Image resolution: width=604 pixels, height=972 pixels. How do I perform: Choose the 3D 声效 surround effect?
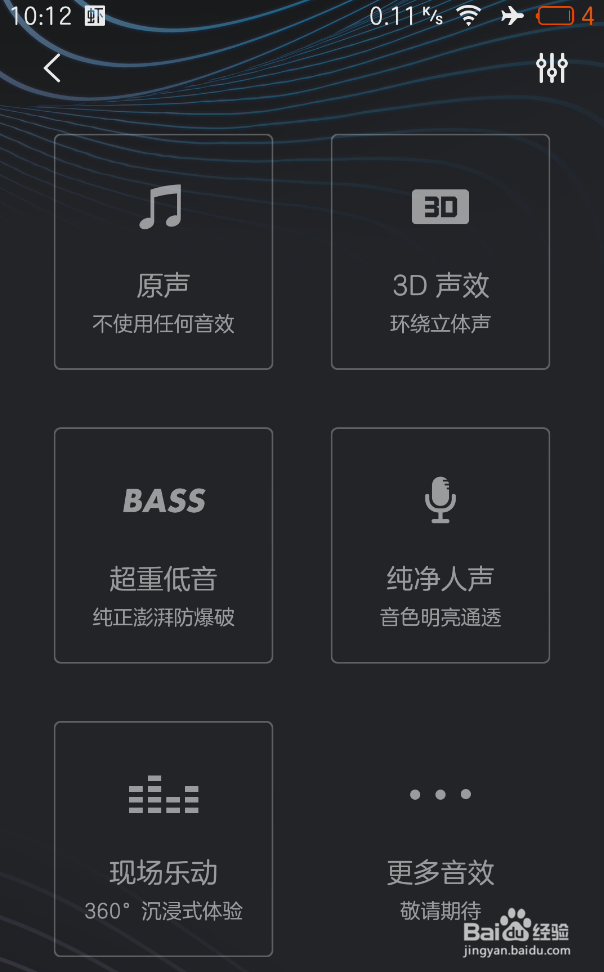click(440, 252)
